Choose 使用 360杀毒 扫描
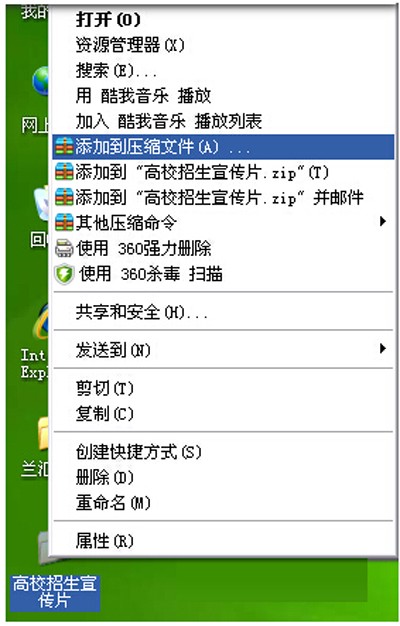This screenshot has width=400, height=626. [223, 274]
